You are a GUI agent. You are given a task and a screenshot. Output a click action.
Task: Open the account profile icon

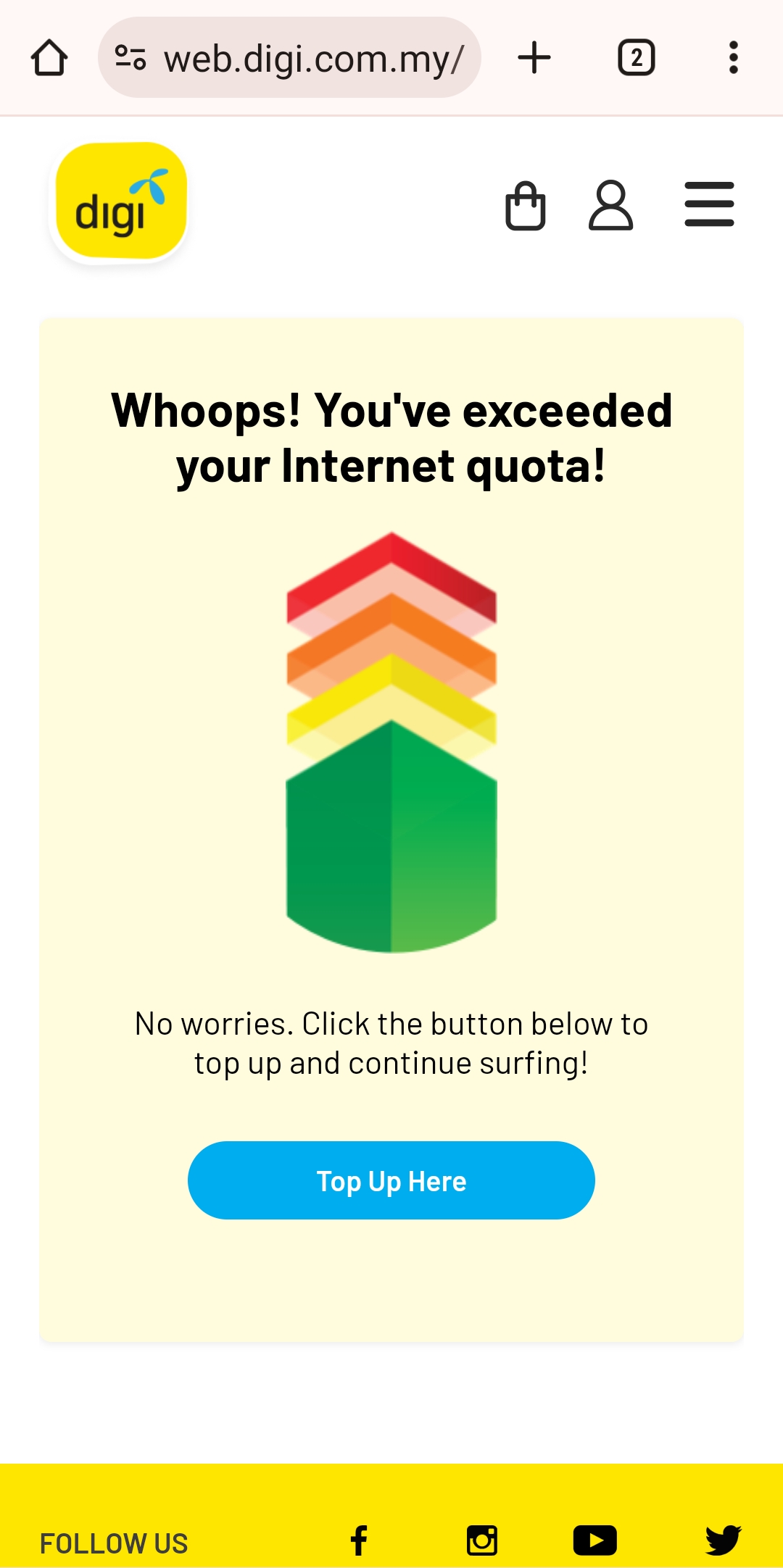(x=610, y=206)
